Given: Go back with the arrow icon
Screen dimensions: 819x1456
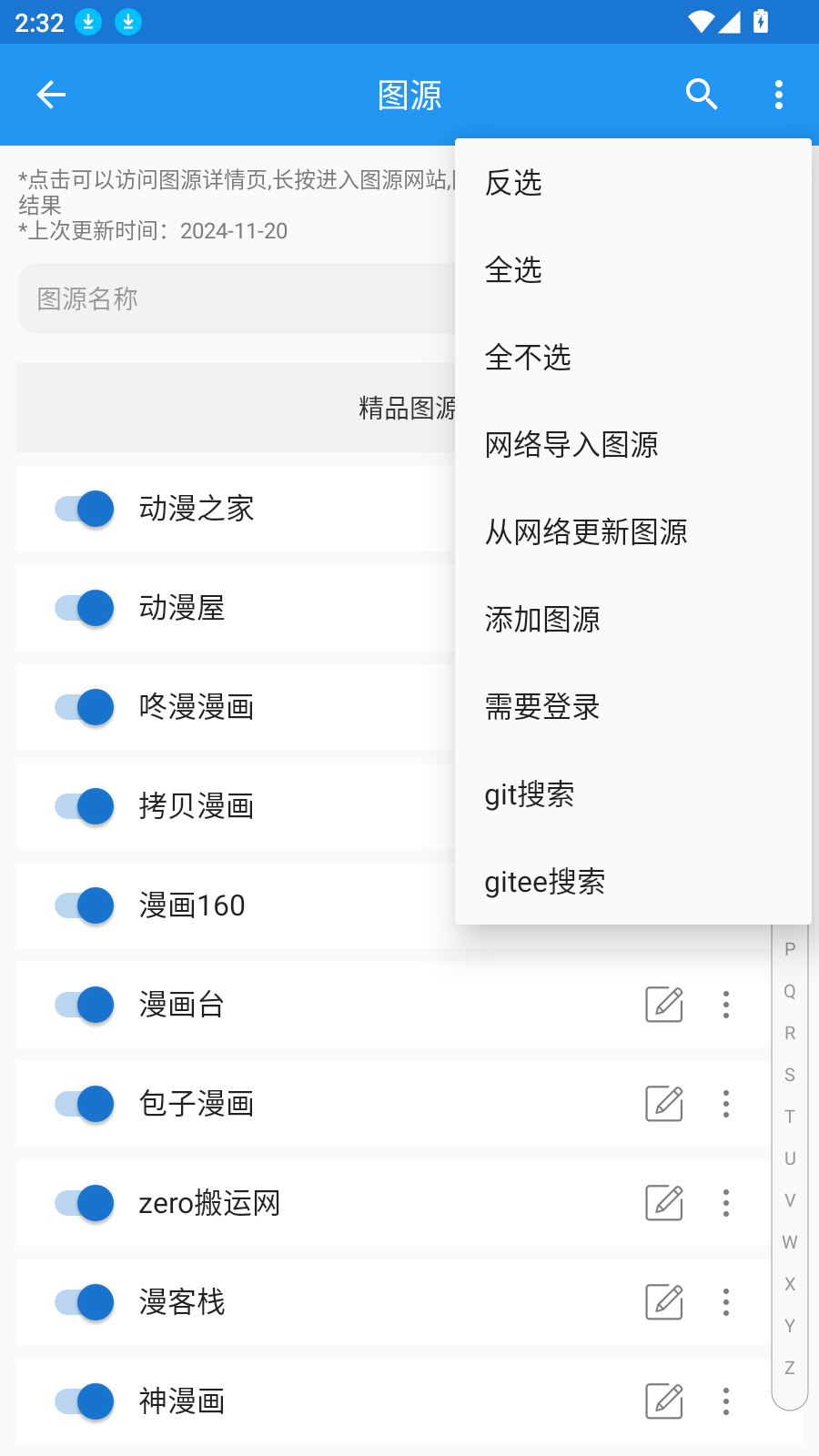Looking at the screenshot, I should (x=51, y=95).
